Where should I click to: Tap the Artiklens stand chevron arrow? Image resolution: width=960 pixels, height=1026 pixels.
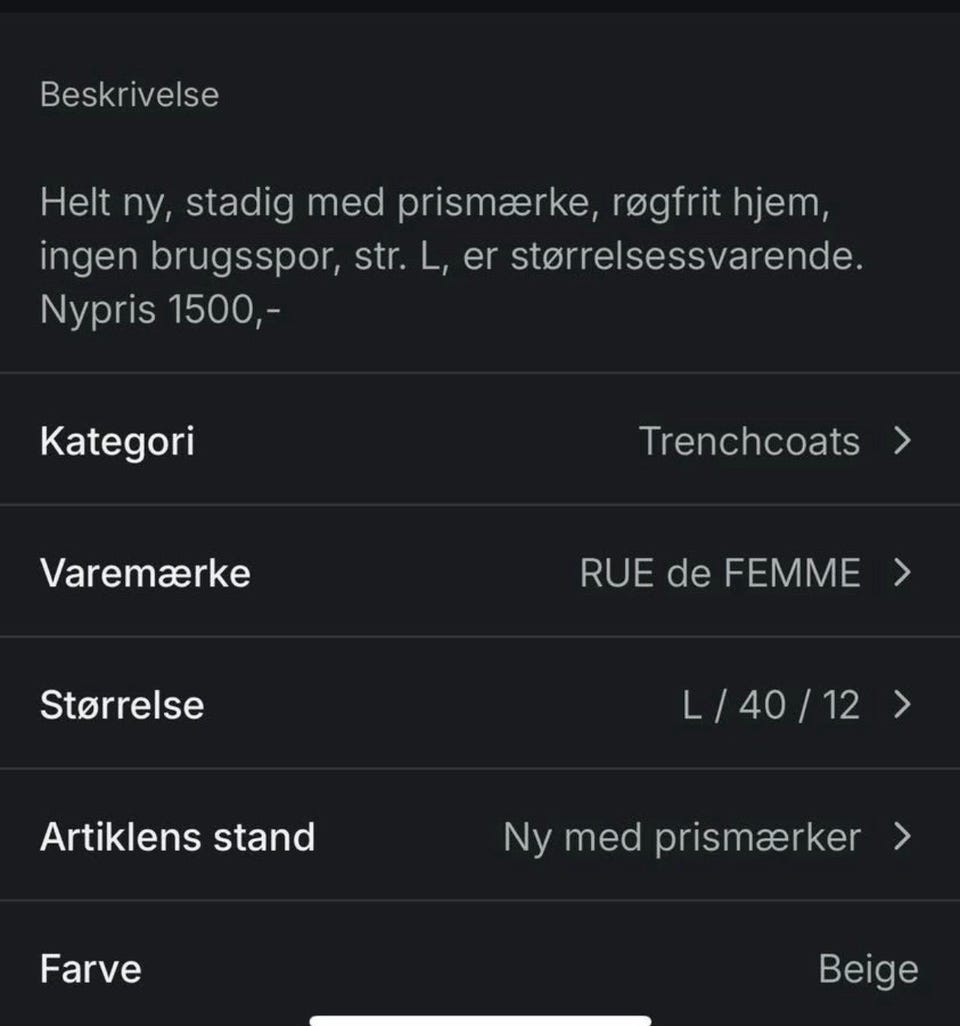[x=905, y=837]
